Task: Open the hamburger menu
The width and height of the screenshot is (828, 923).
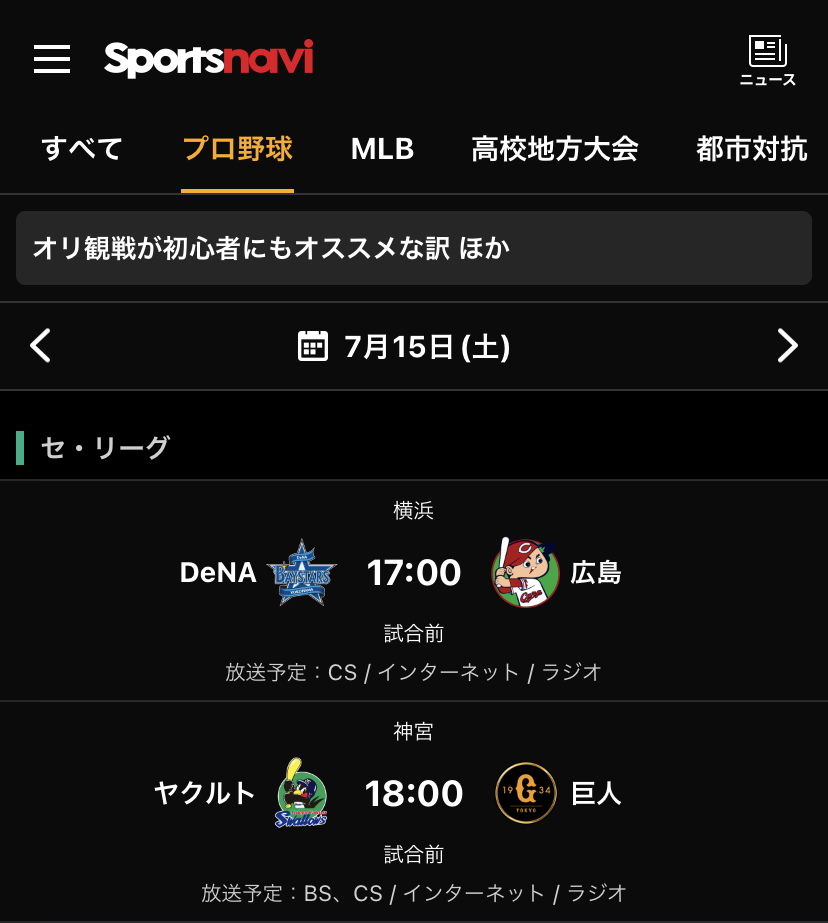Action: (x=52, y=59)
